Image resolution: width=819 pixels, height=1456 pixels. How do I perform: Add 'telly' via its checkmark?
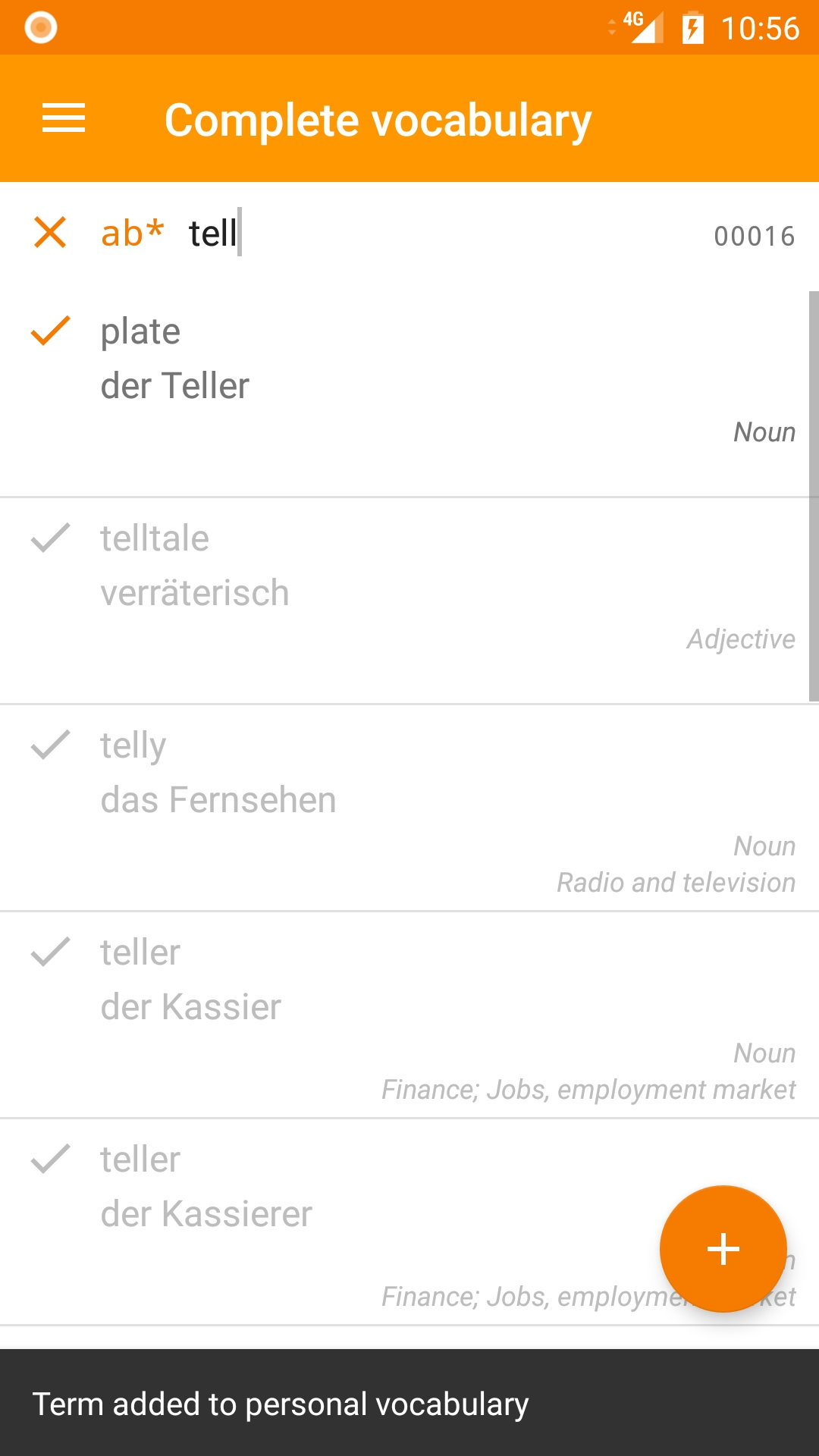pos(50,745)
